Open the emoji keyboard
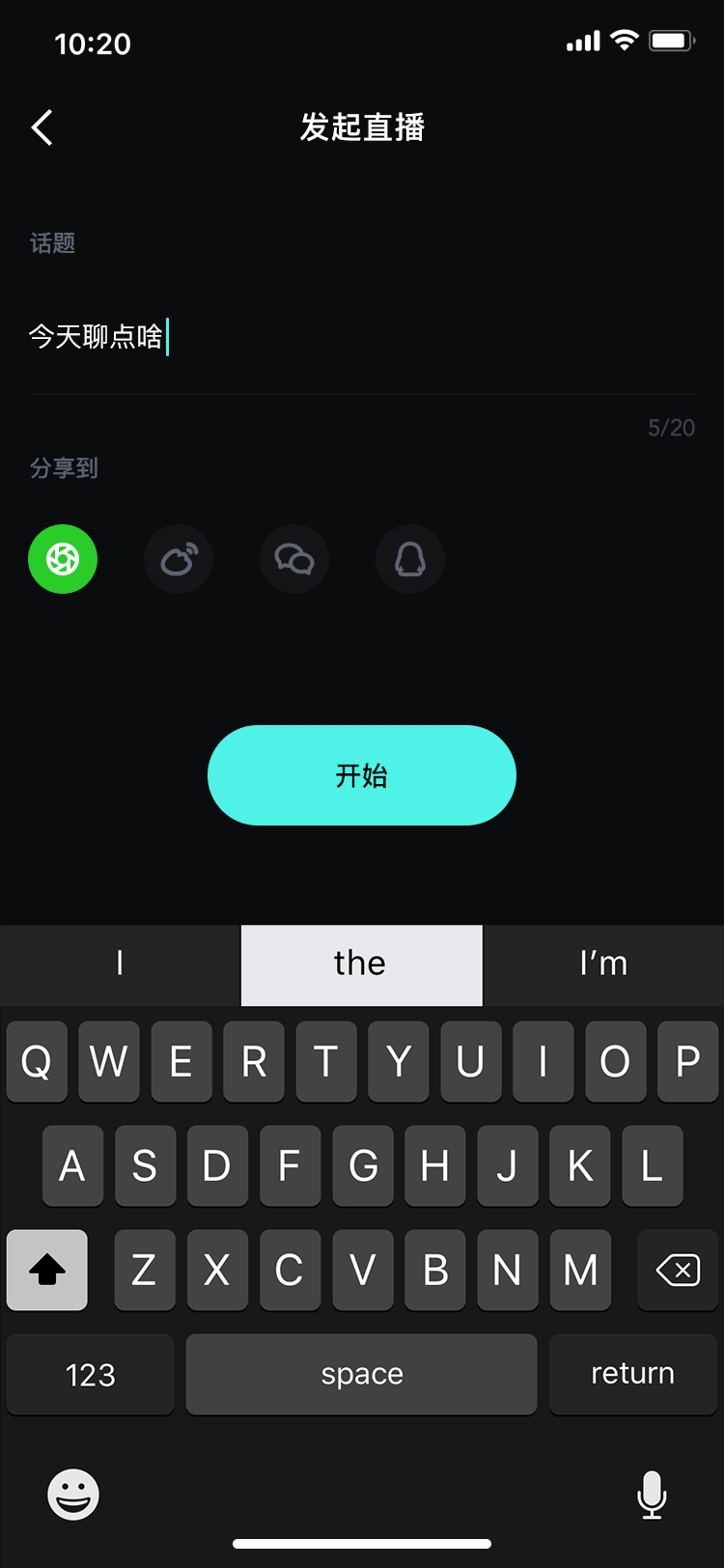Screen dimensions: 724x1568 coord(73,1495)
